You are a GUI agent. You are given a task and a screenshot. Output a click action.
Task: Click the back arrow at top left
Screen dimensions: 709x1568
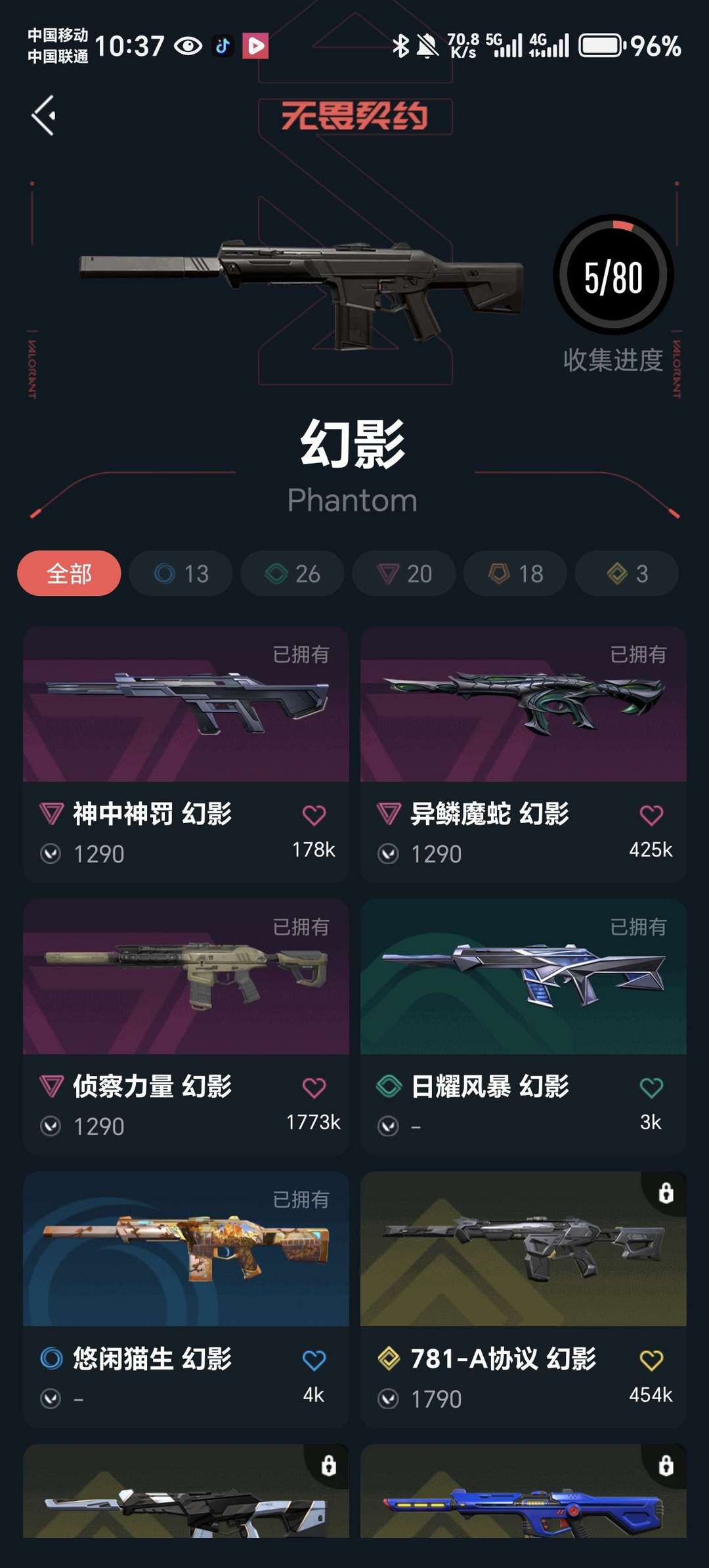[x=44, y=115]
